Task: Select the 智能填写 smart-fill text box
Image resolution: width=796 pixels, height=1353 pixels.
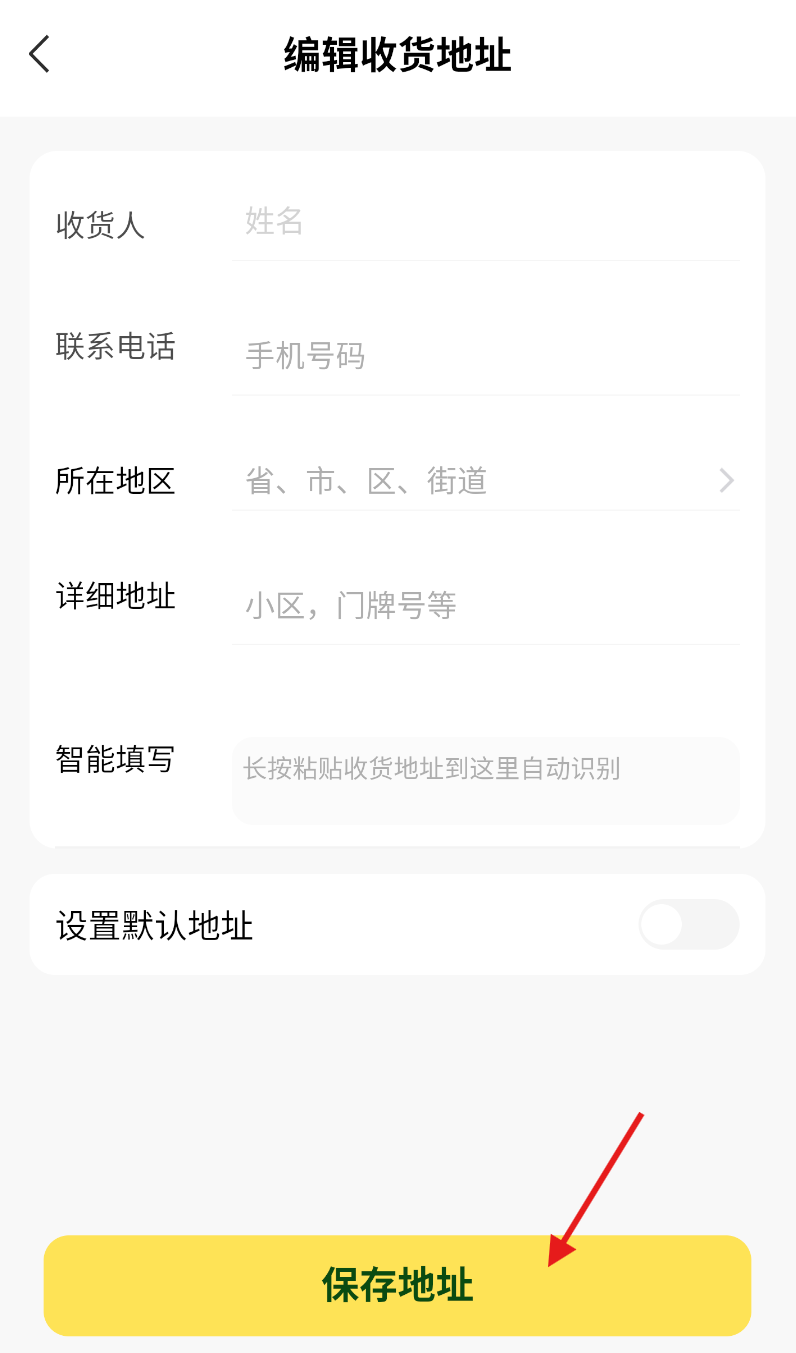Action: coord(486,781)
